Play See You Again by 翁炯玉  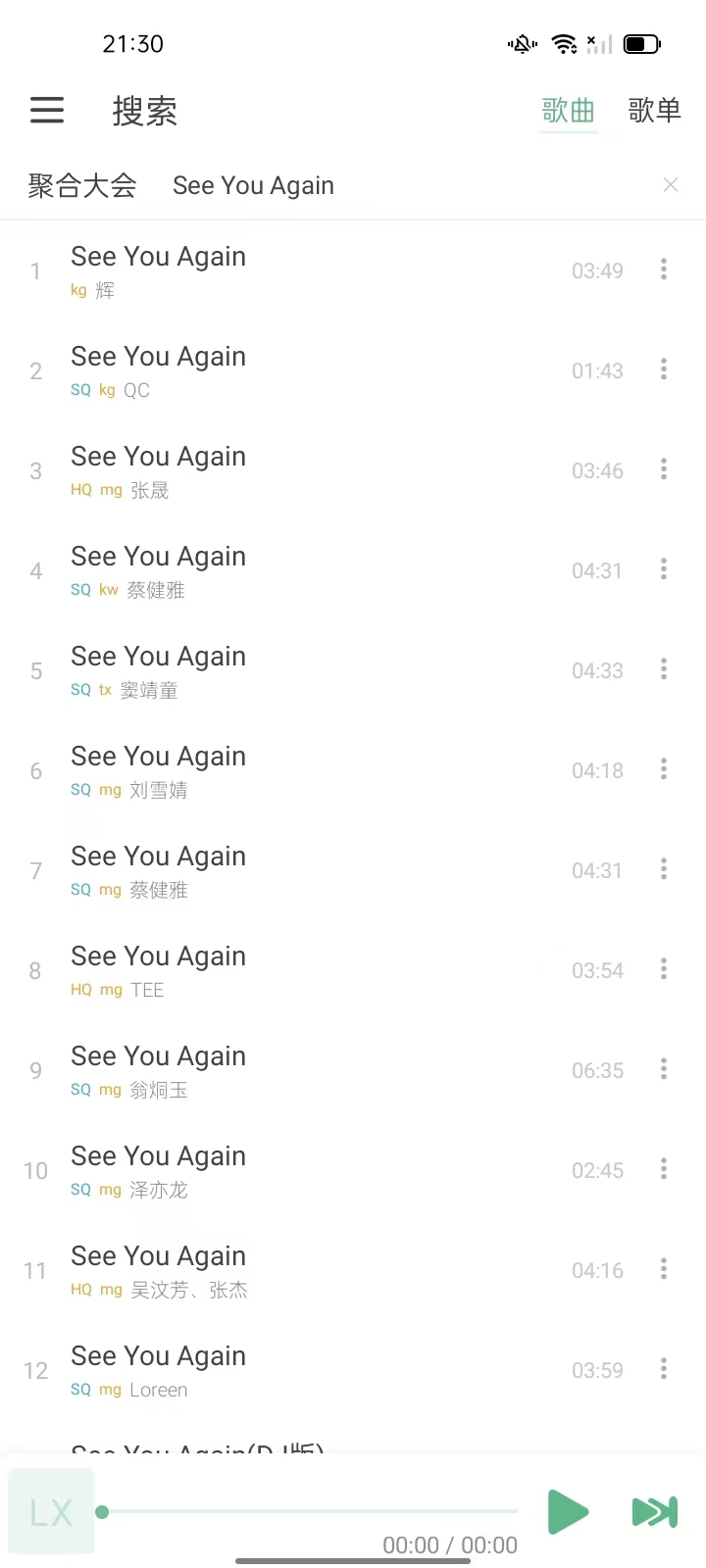pos(294,1070)
